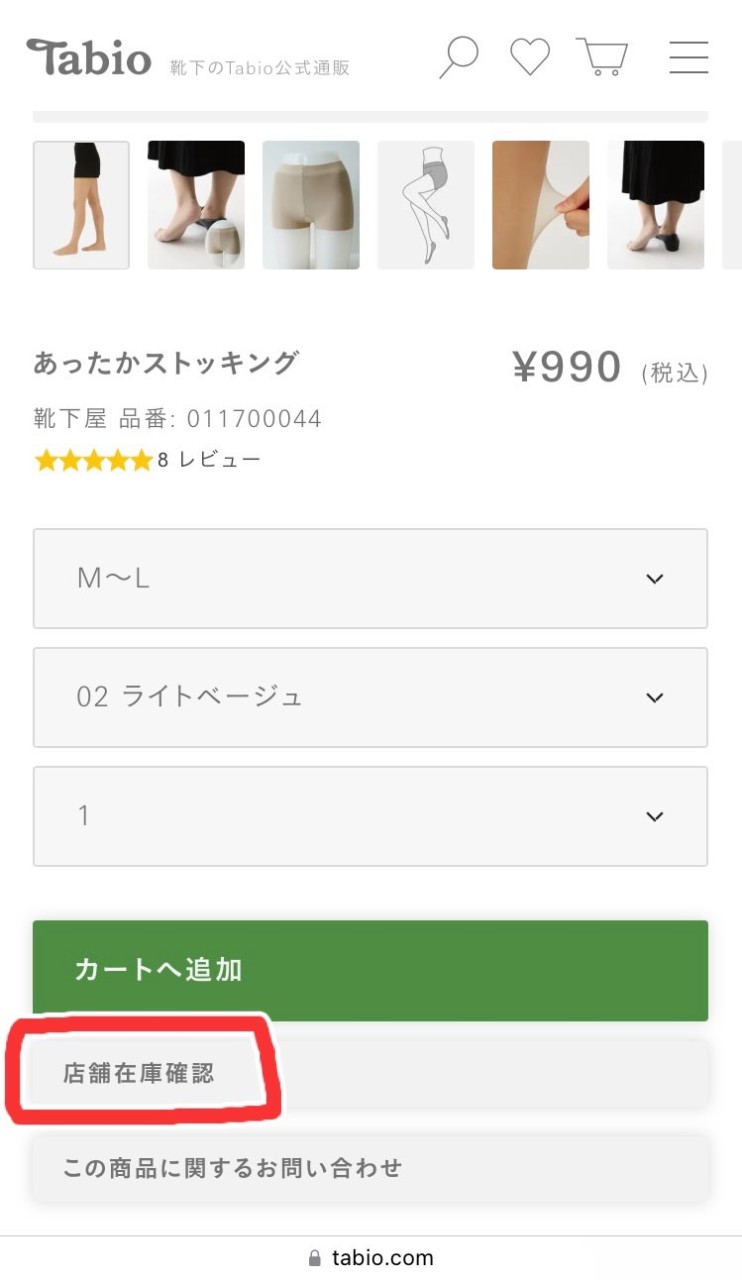Check store stock via 店舗在庫確認

pyautogui.click(x=370, y=1074)
